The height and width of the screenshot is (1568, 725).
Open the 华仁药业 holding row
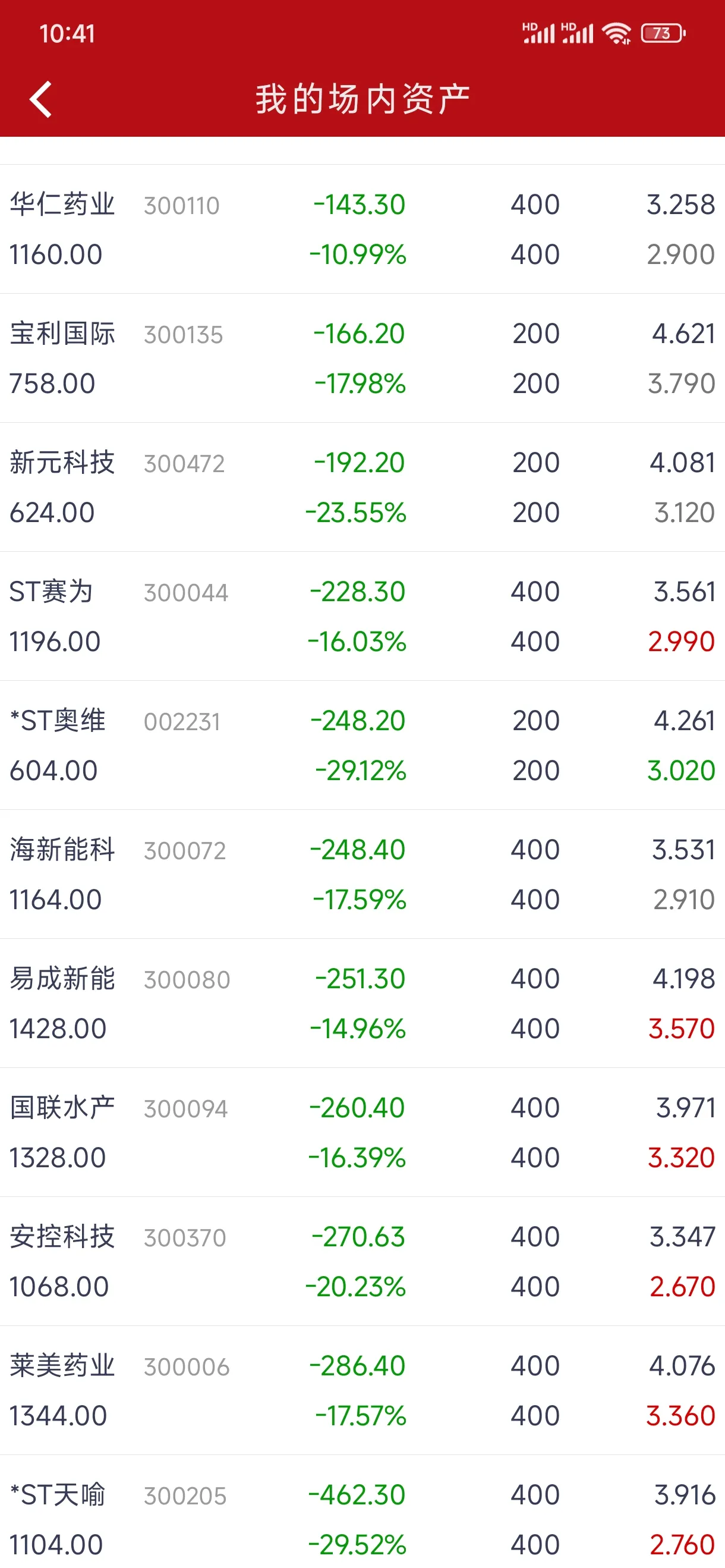click(x=61, y=205)
